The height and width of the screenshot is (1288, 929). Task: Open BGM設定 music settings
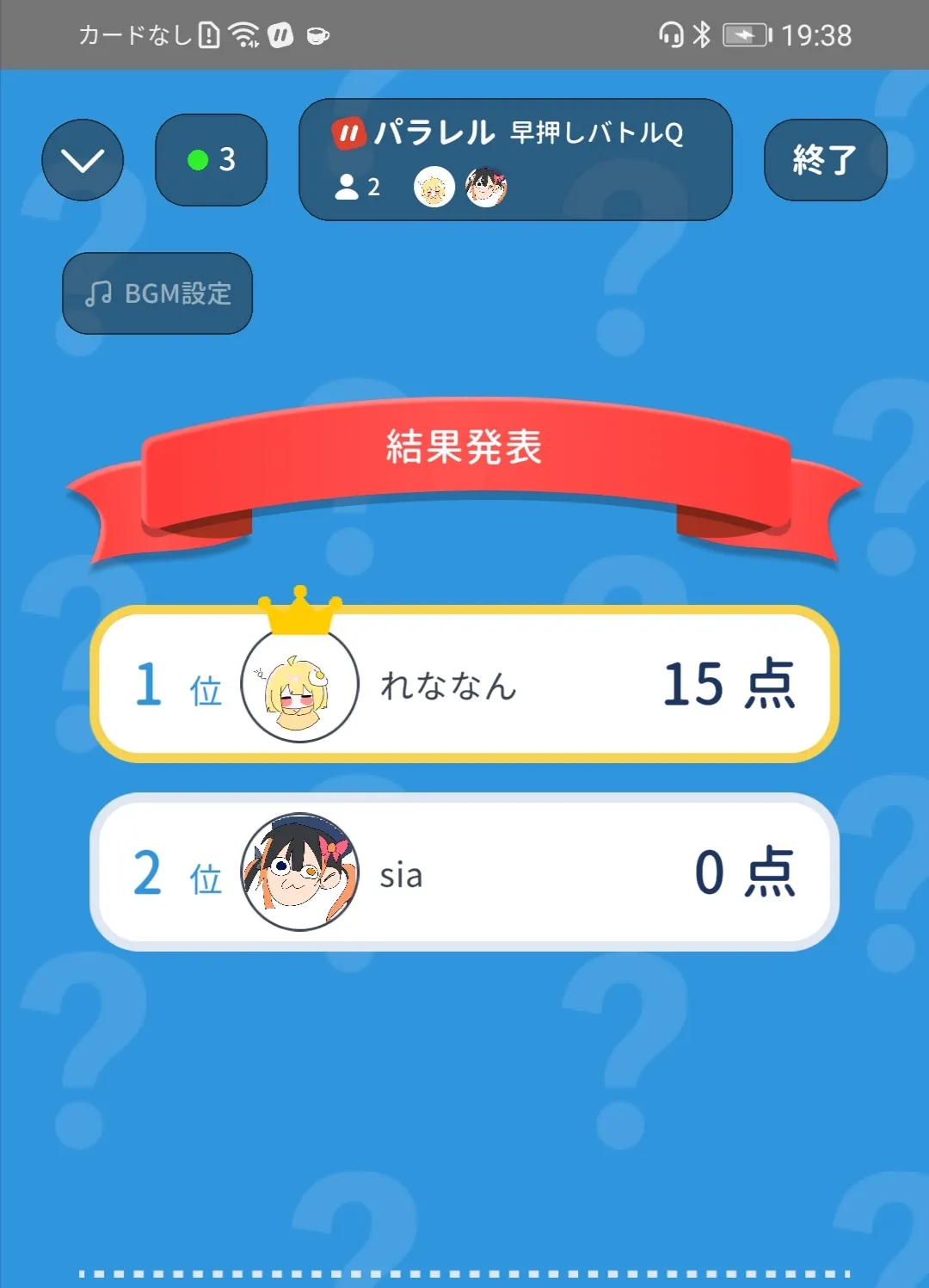[x=157, y=293]
